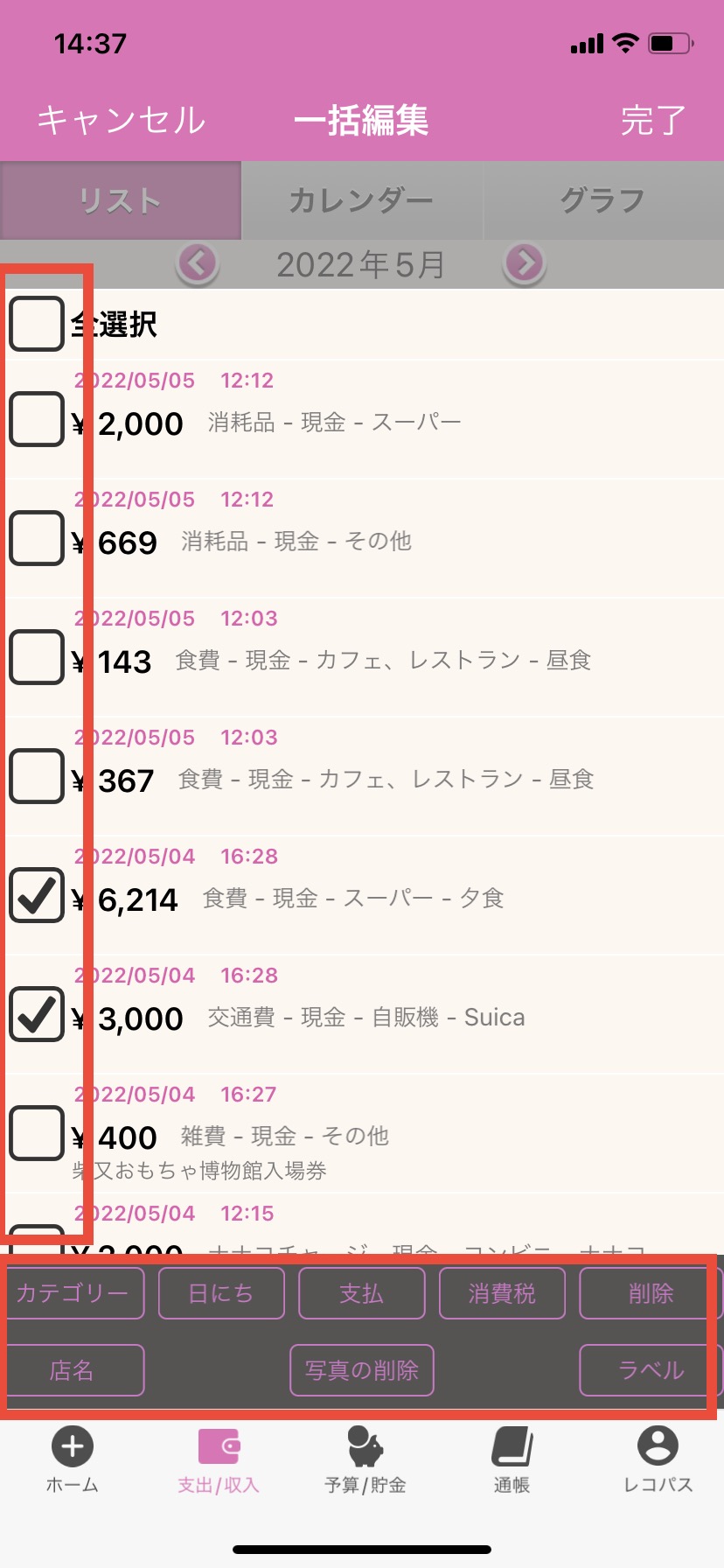
Task: Check the 全選択 select-all box
Action: [37, 324]
